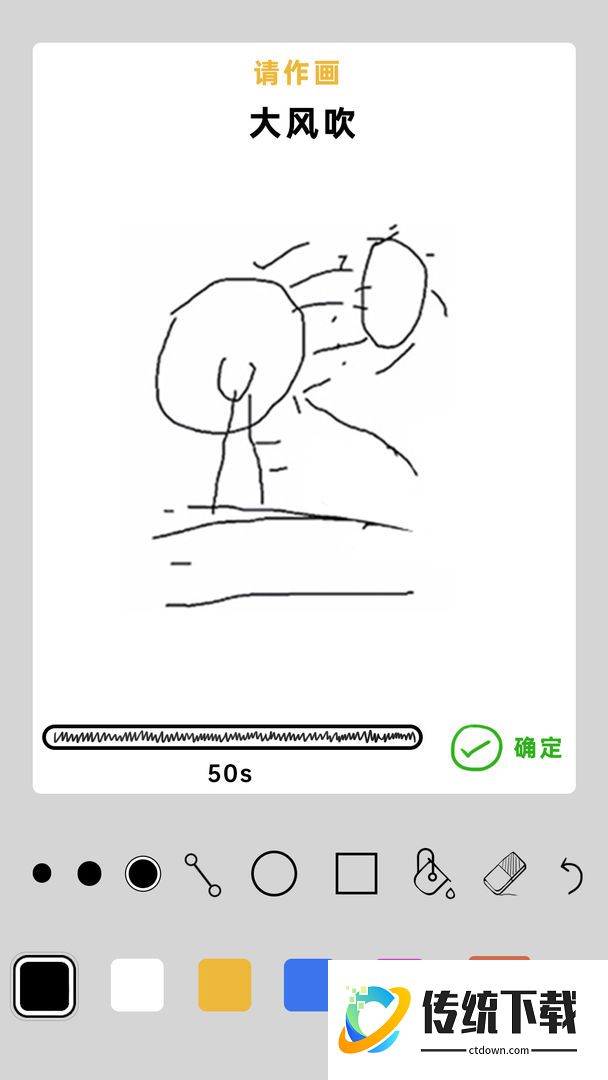The height and width of the screenshot is (1080, 608).
Task: Choose the square shape tool
Action: tap(356, 874)
